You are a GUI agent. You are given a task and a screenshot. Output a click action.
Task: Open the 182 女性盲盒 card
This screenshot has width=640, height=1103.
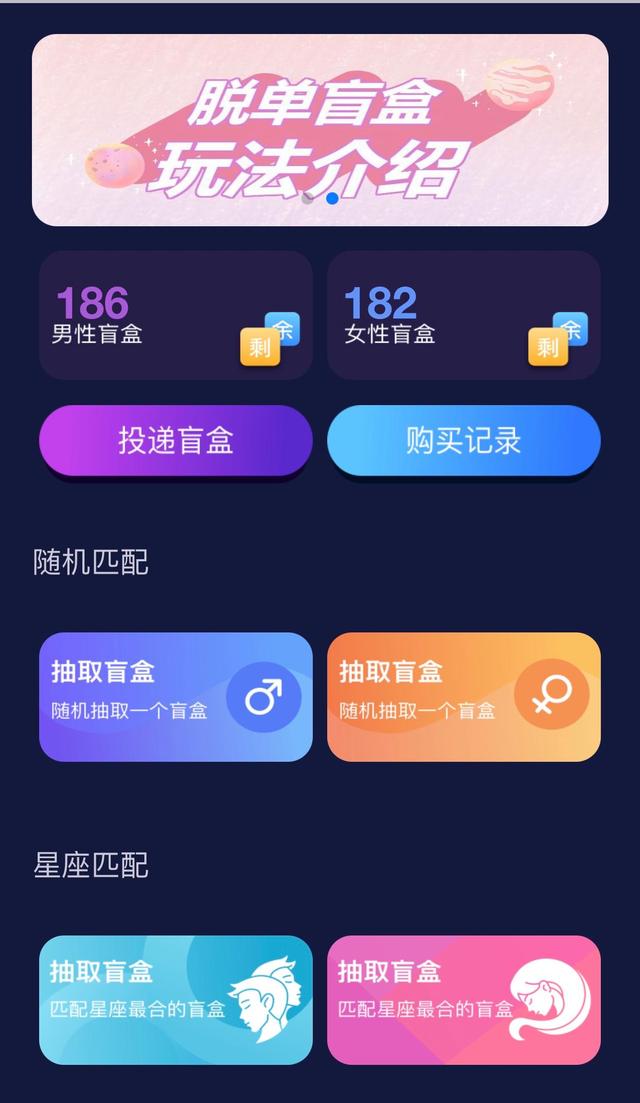(464, 315)
